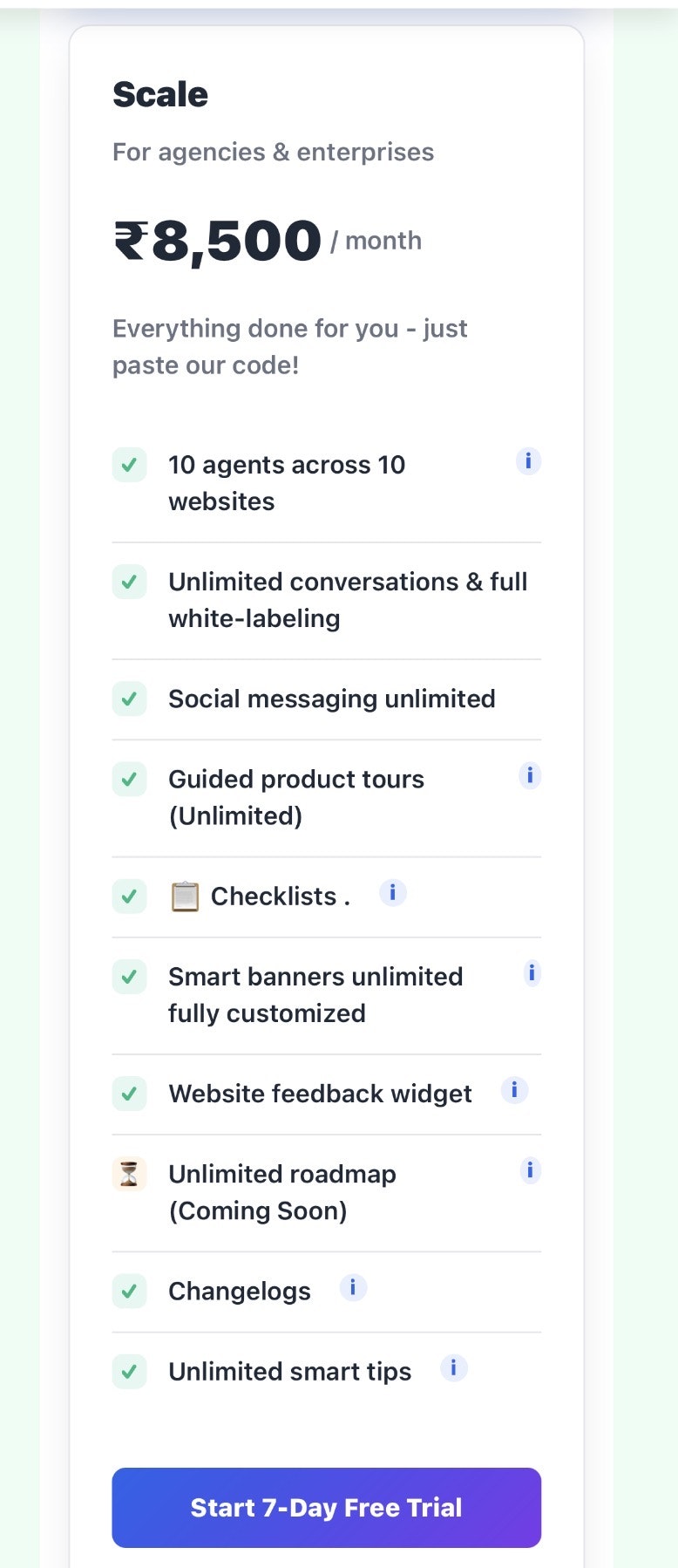The height and width of the screenshot is (1568, 678).
Task: Start the 7-Day Free Trial
Action: point(326,1507)
